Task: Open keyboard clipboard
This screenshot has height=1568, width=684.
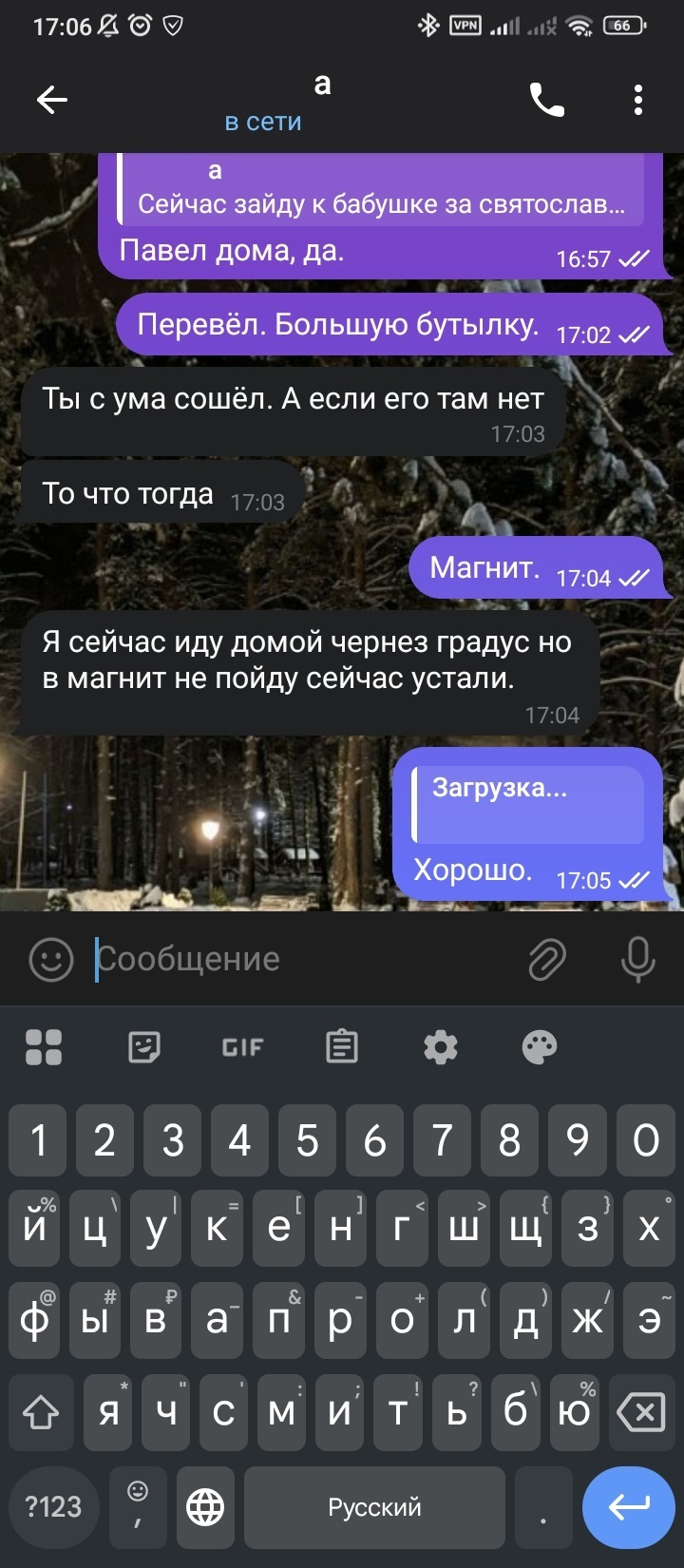Action: pos(342,1047)
